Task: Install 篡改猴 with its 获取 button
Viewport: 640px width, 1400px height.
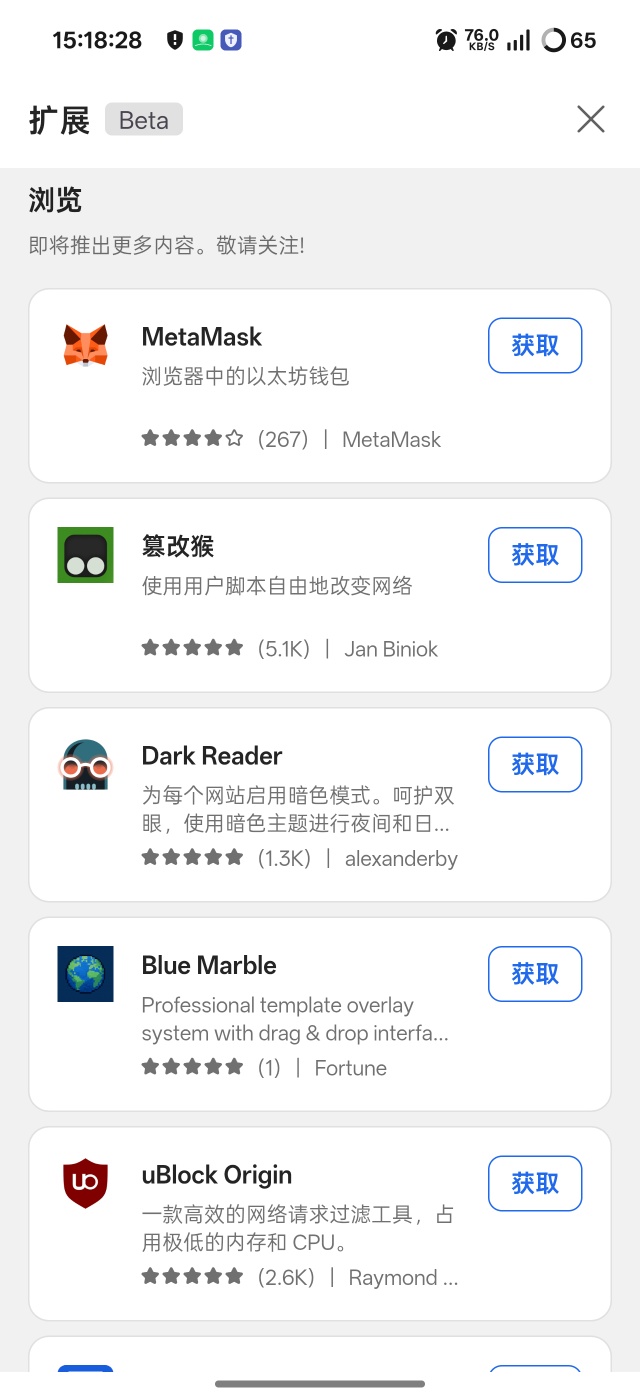Action: click(x=535, y=555)
